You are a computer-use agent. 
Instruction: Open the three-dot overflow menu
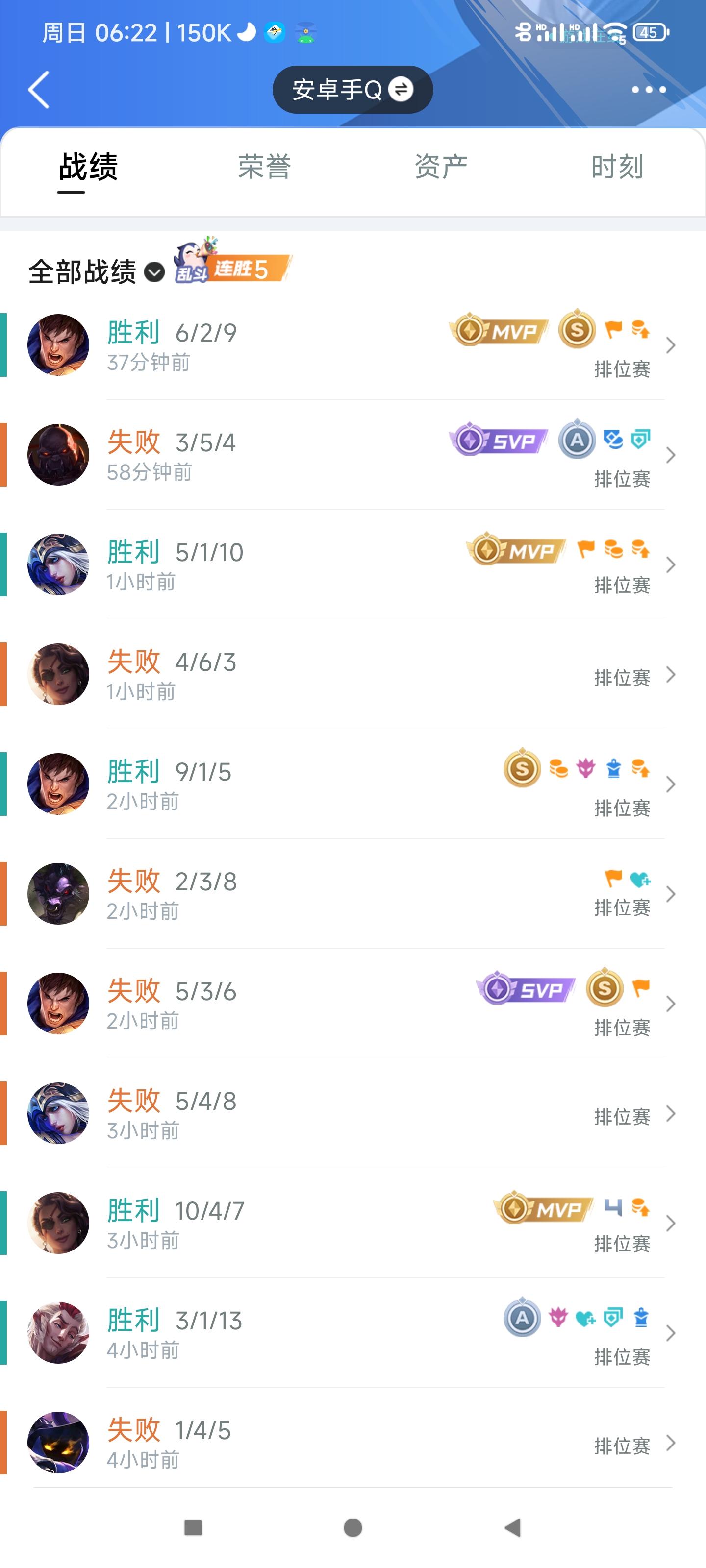point(648,90)
